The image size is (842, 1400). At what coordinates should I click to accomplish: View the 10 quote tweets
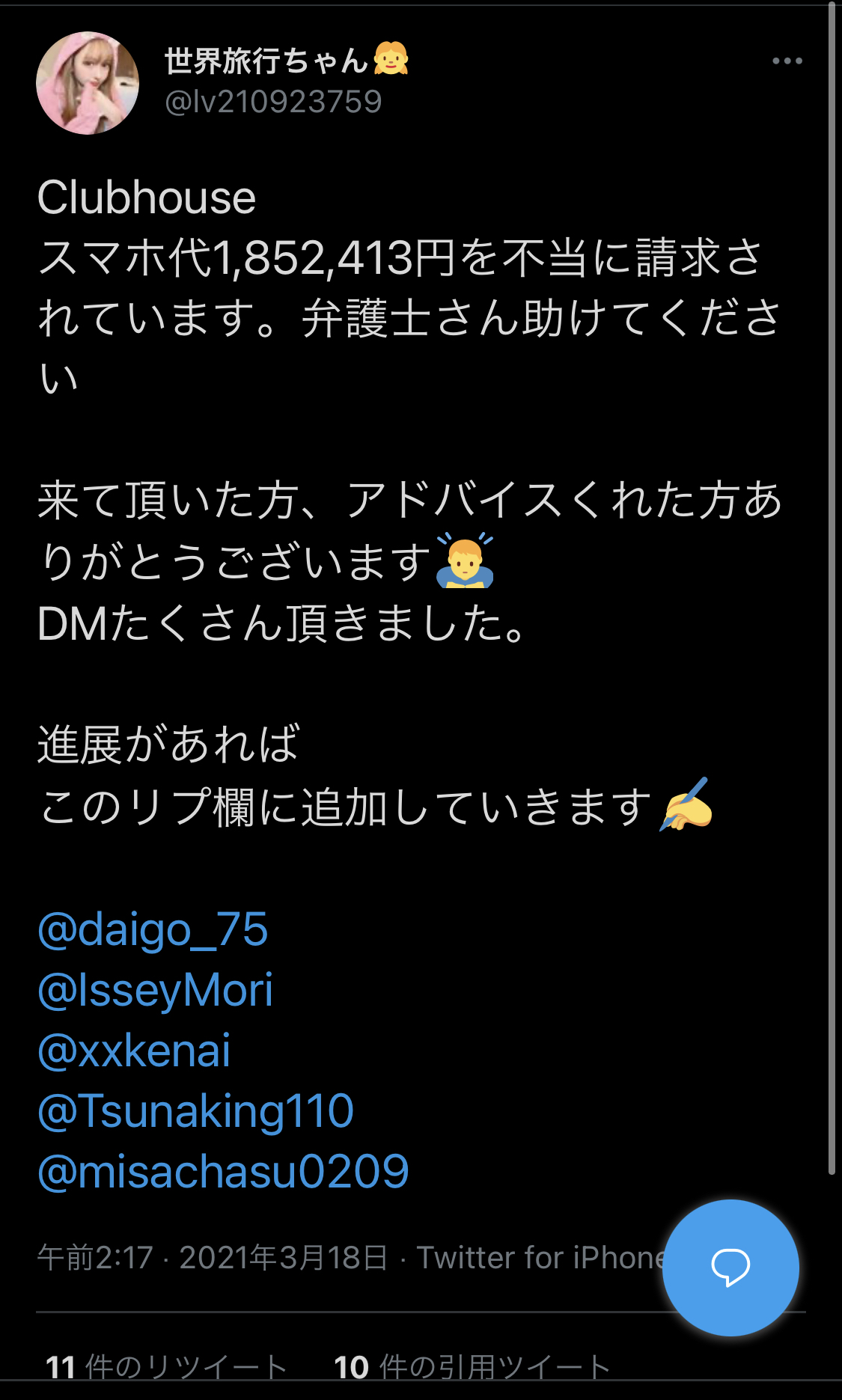click(472, 1368)
